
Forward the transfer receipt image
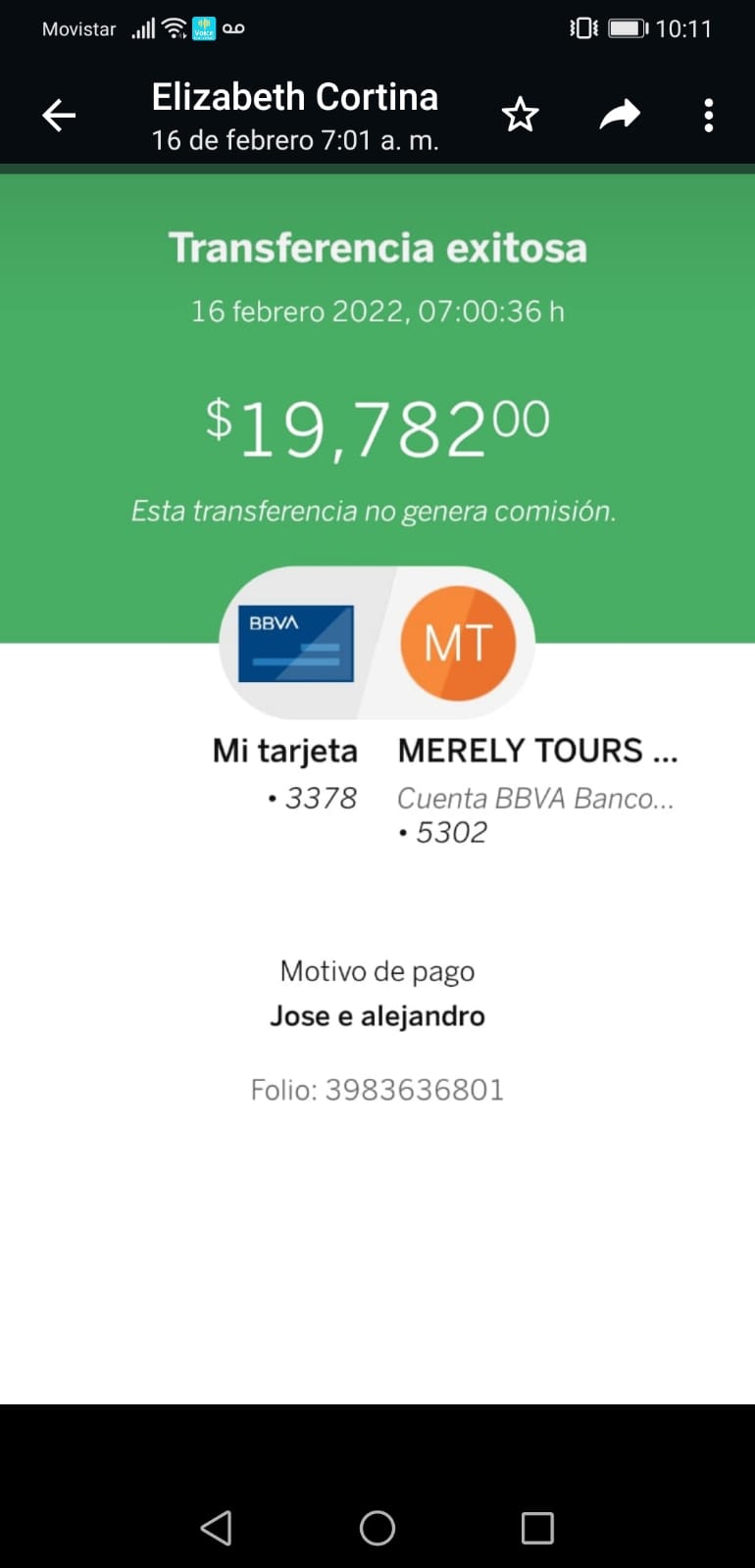point(620,116)
